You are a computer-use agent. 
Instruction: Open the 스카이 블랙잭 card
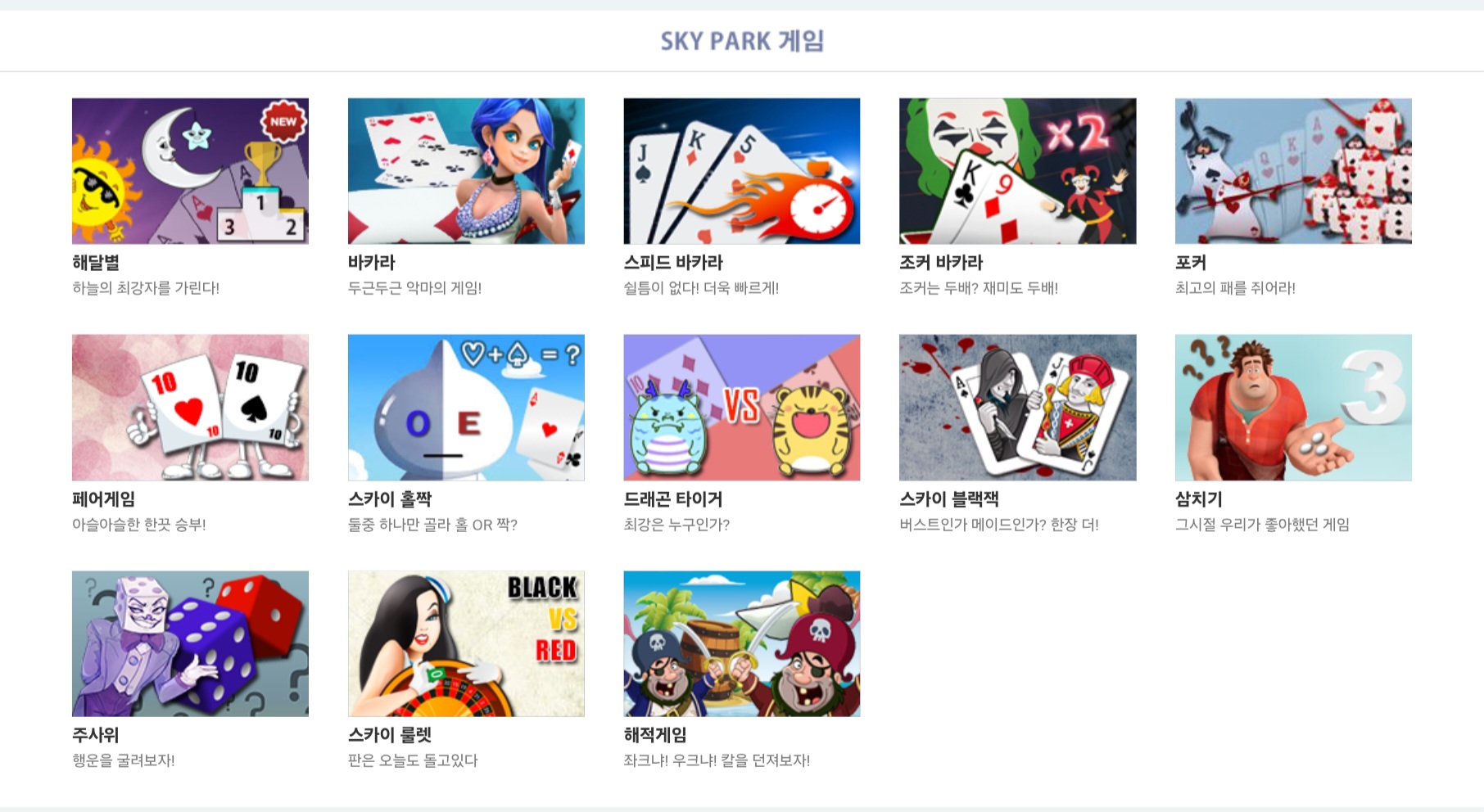1017,407
